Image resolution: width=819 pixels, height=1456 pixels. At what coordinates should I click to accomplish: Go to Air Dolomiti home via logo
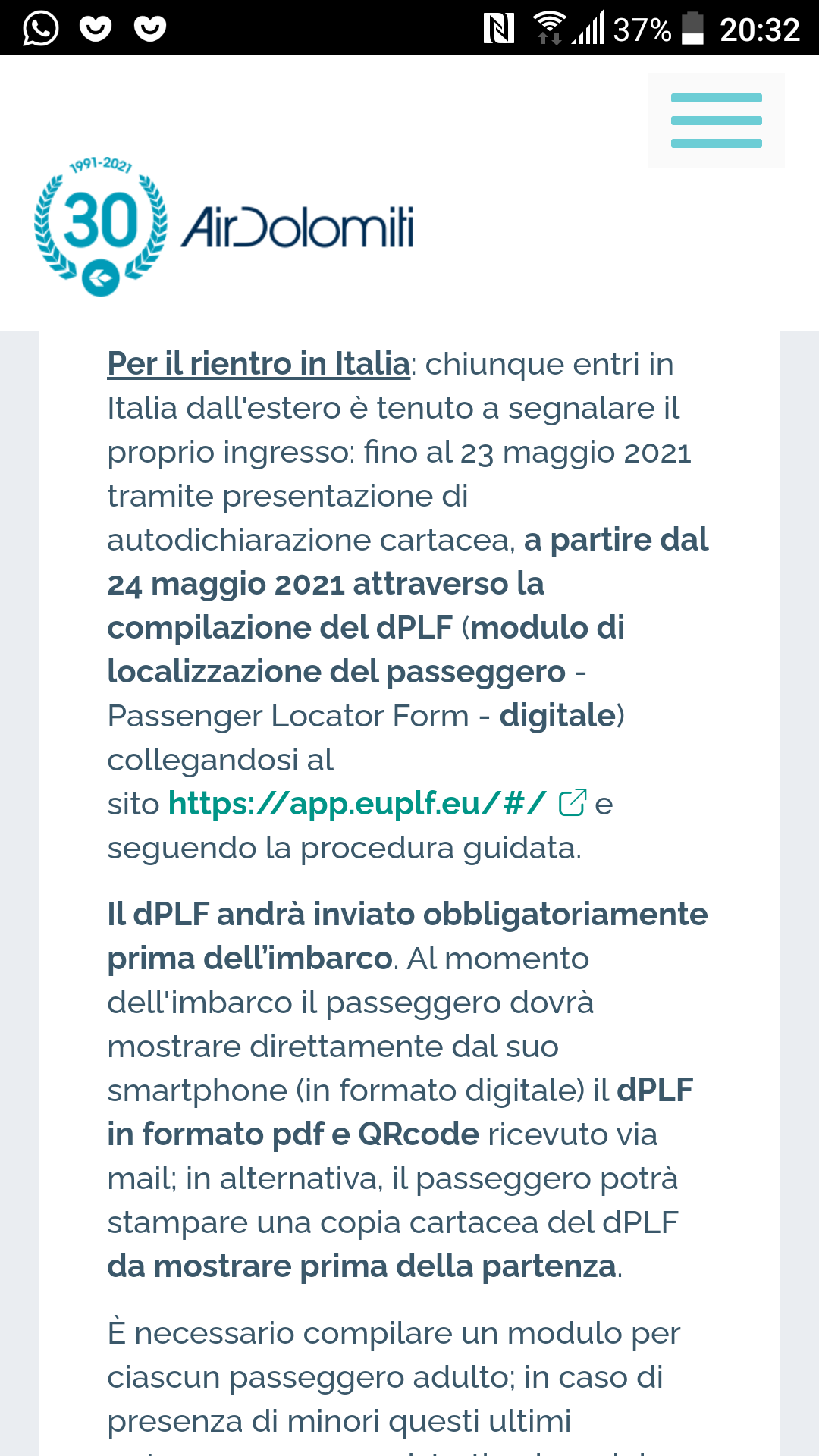[224, 226]
